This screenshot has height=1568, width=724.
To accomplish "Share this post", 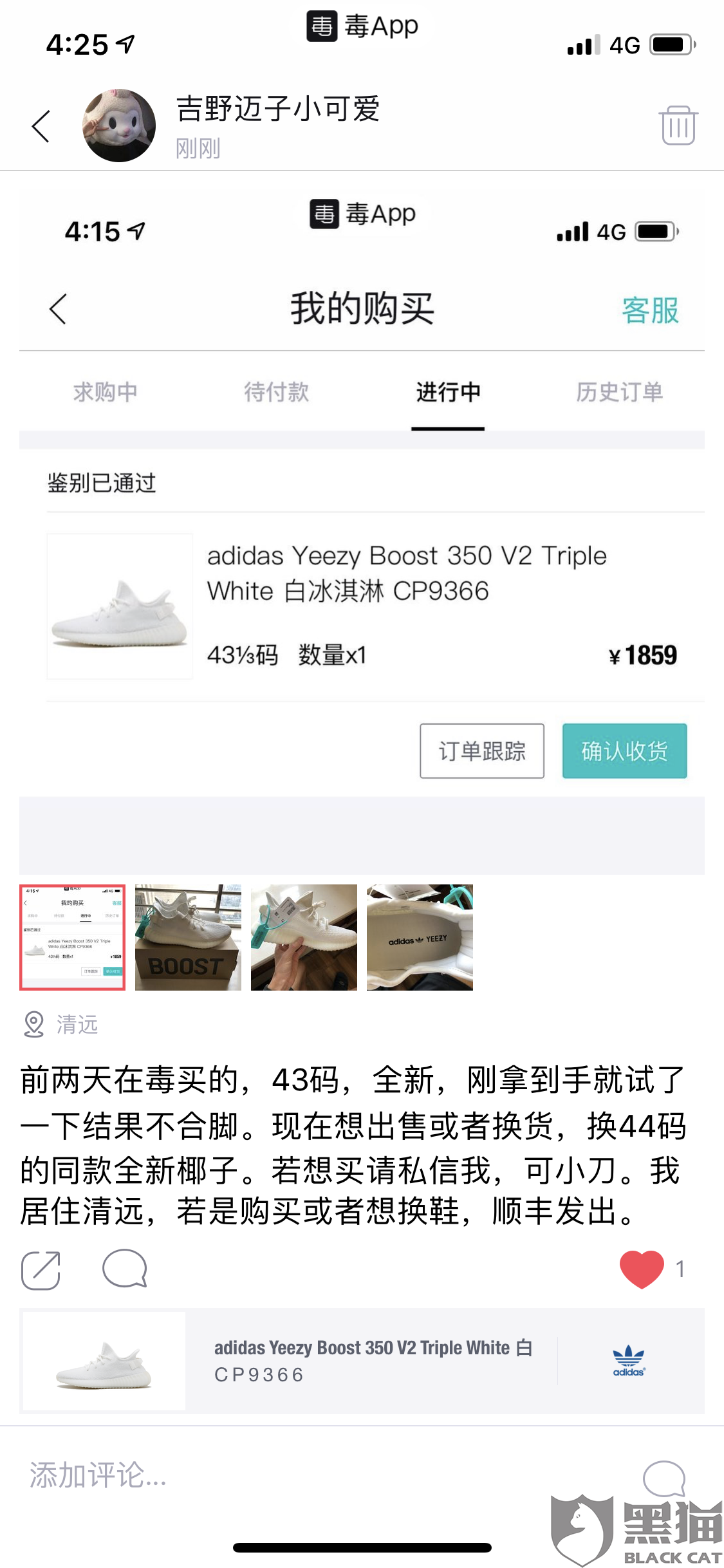I will [41, 1271].
